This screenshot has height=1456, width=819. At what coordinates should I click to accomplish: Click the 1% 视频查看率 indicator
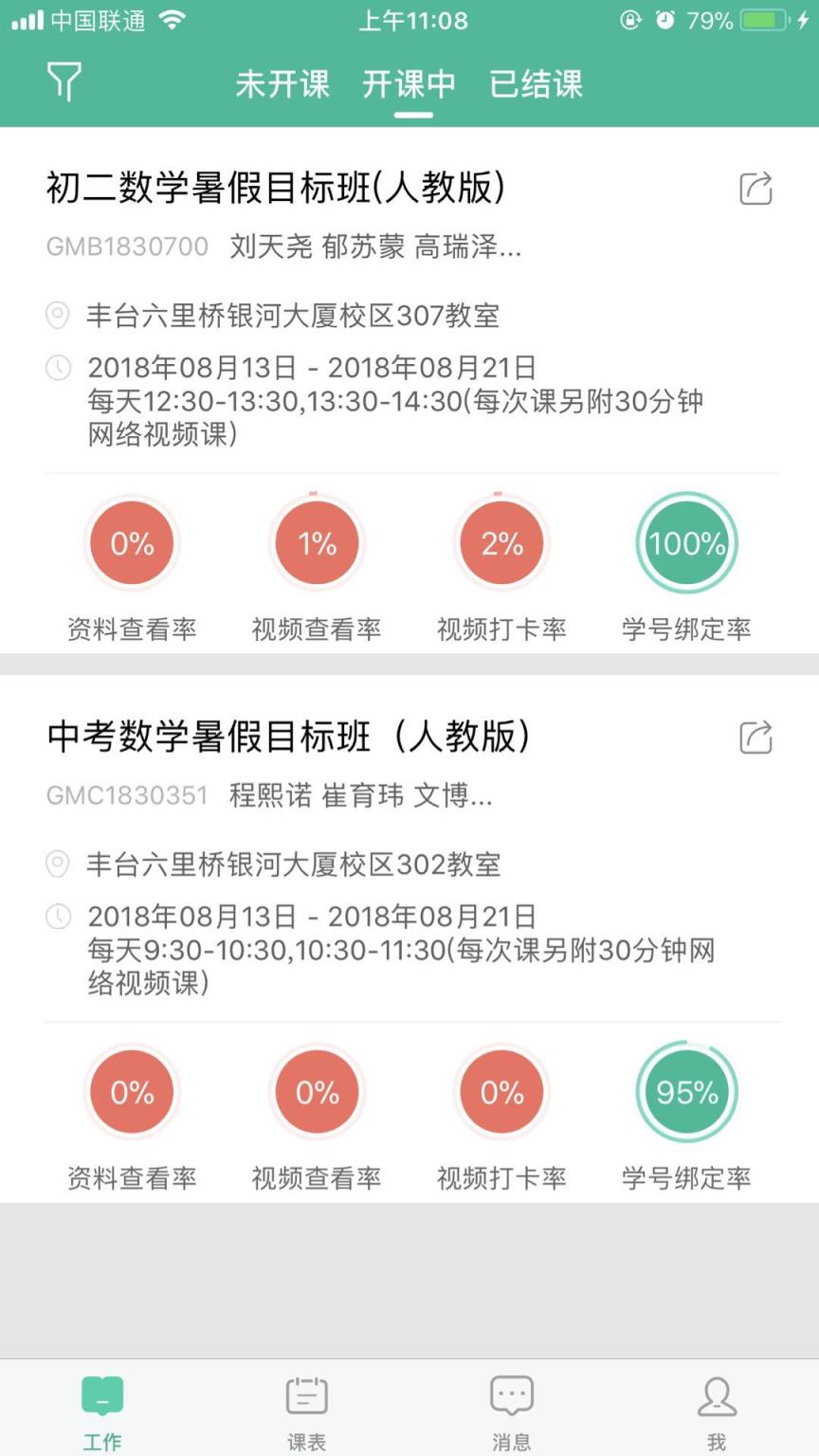click(x=316, y=542)
